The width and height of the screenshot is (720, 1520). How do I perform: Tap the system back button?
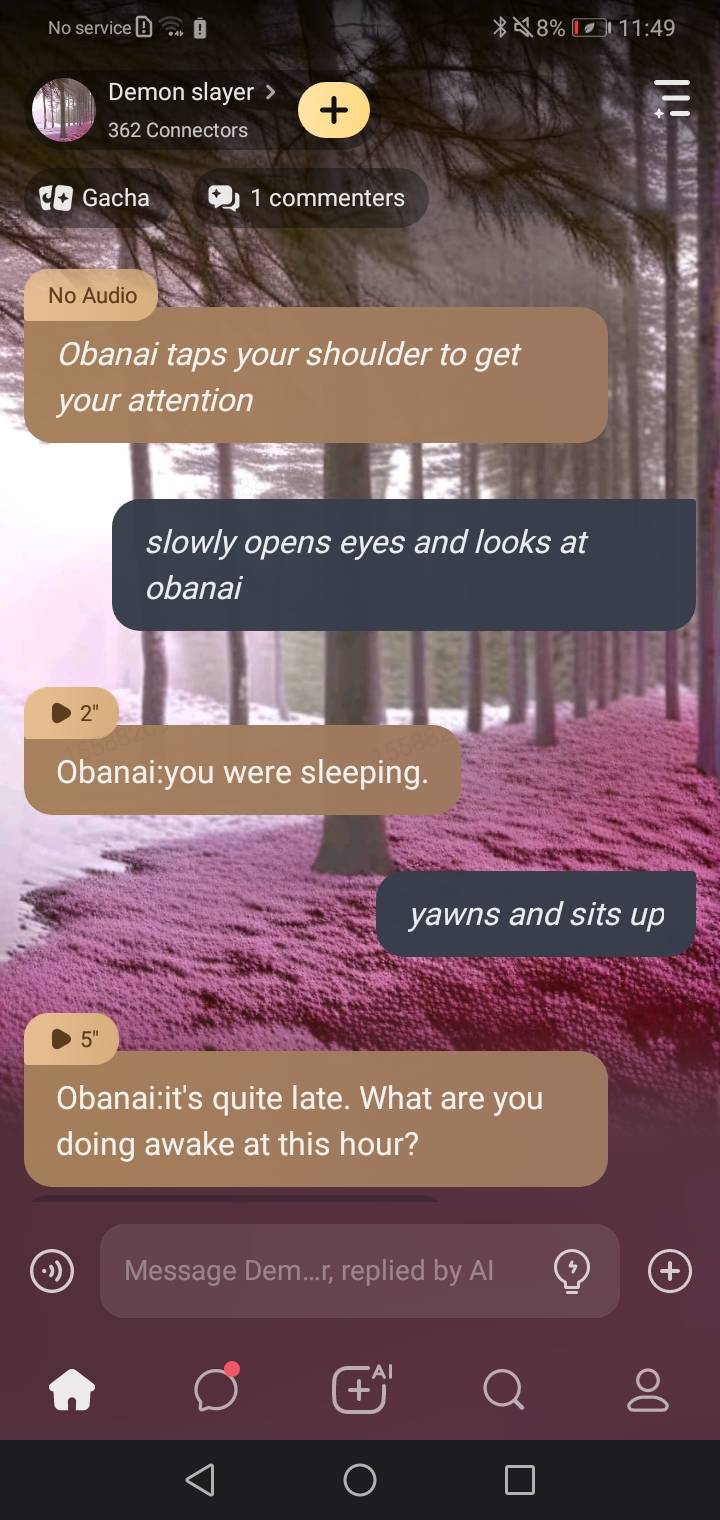[200, 1480]
